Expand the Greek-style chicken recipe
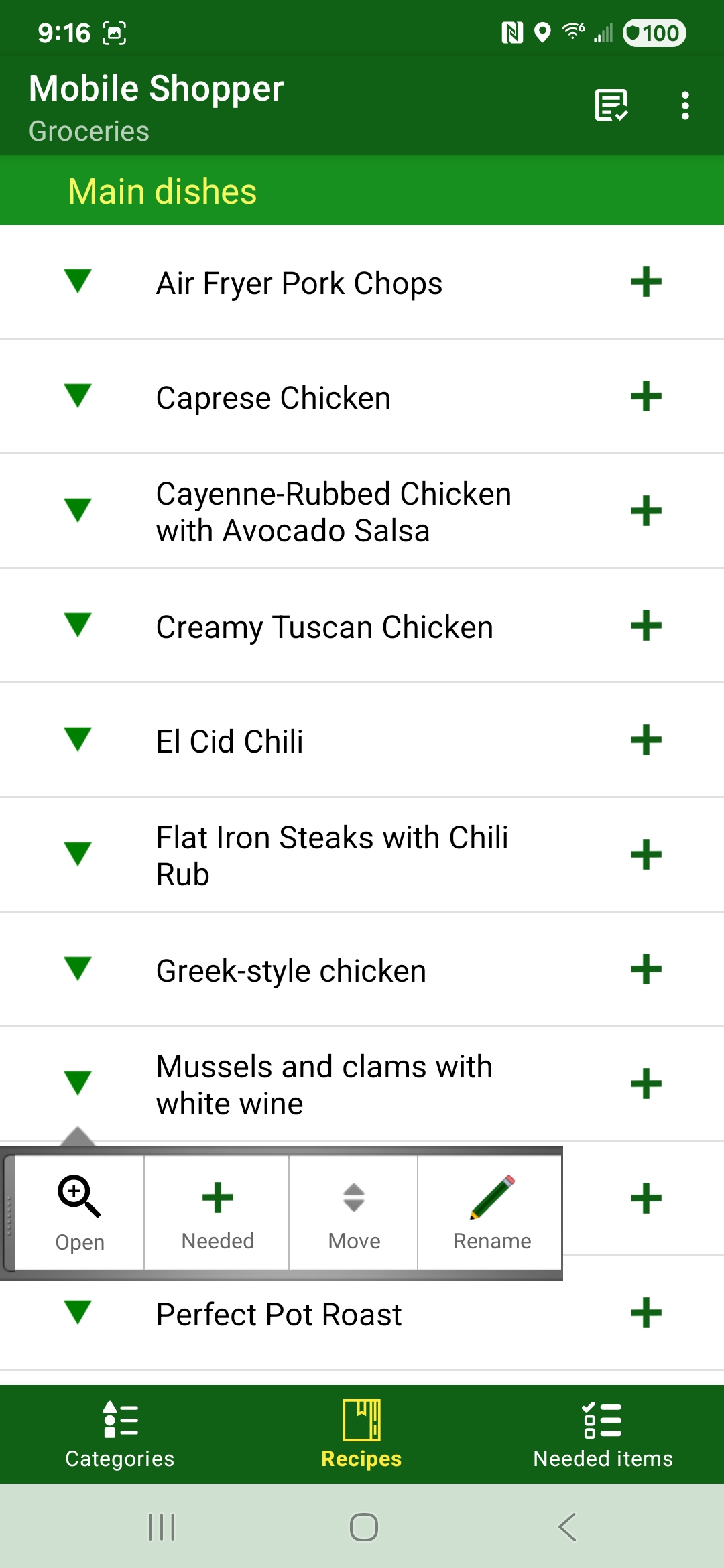The height and width of the screenshot is (1568, 724). tap(78, 969)
